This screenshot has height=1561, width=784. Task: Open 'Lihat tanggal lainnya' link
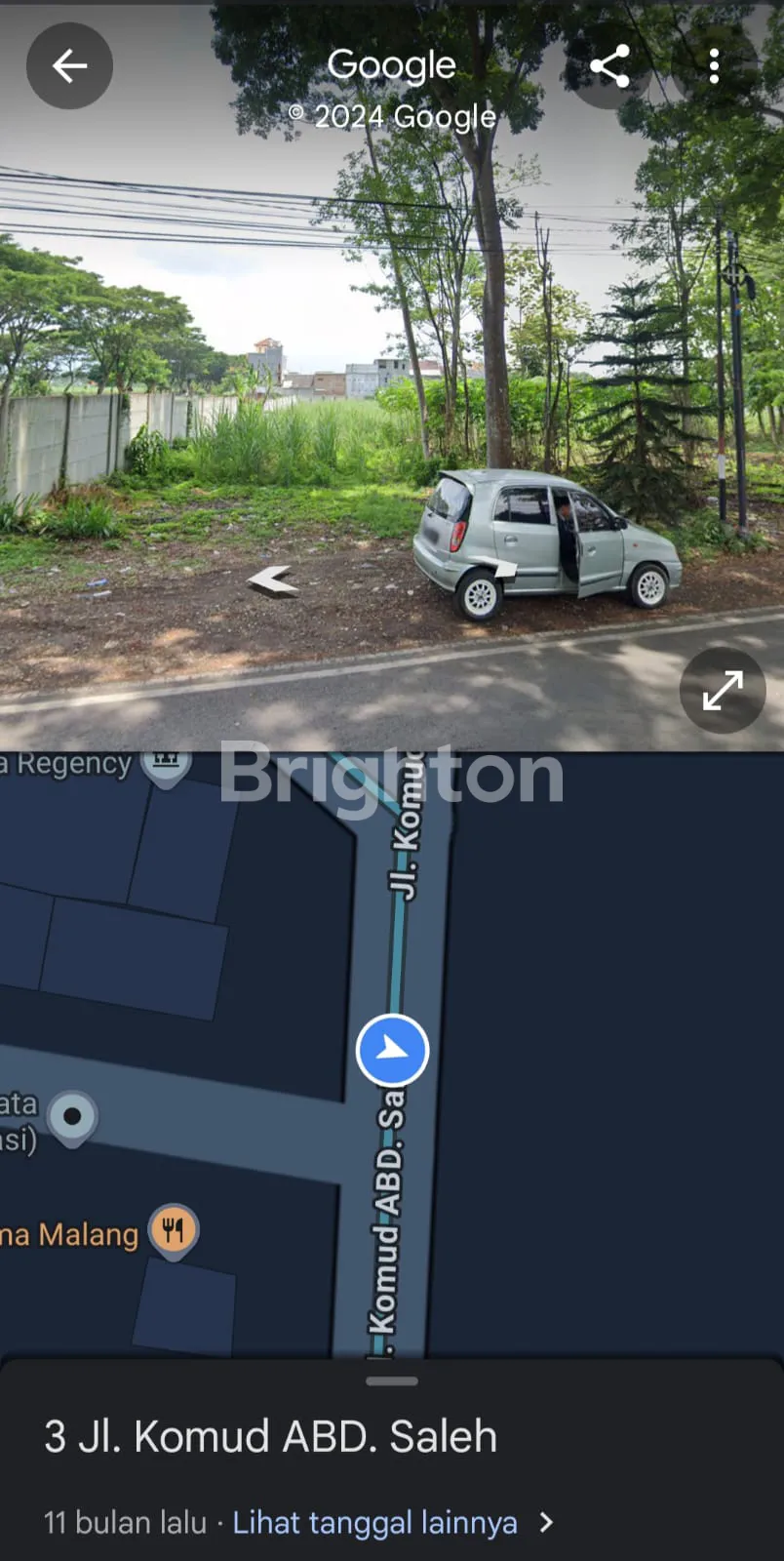pos(374,1523)
